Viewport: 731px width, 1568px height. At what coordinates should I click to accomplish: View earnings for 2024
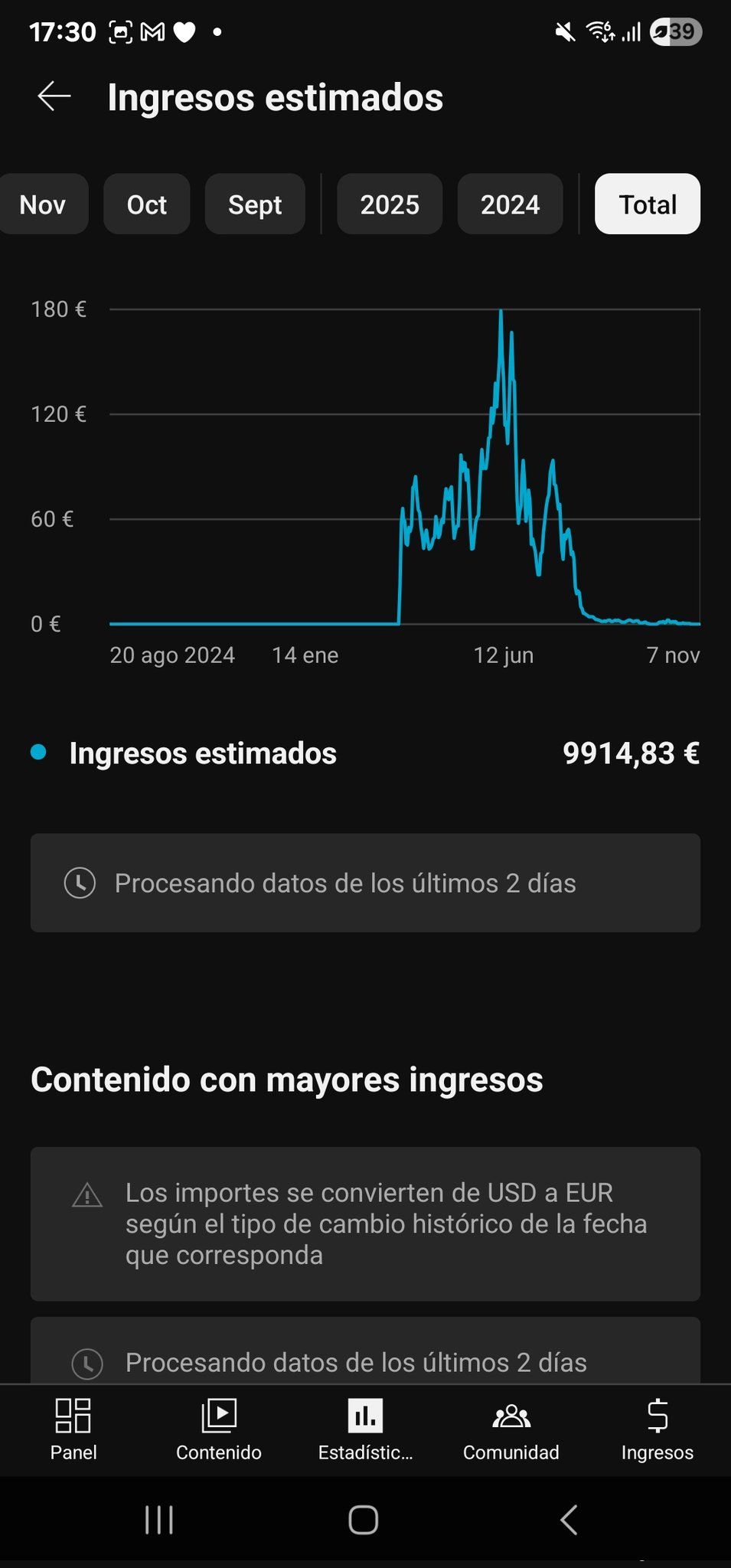(510, 204)
